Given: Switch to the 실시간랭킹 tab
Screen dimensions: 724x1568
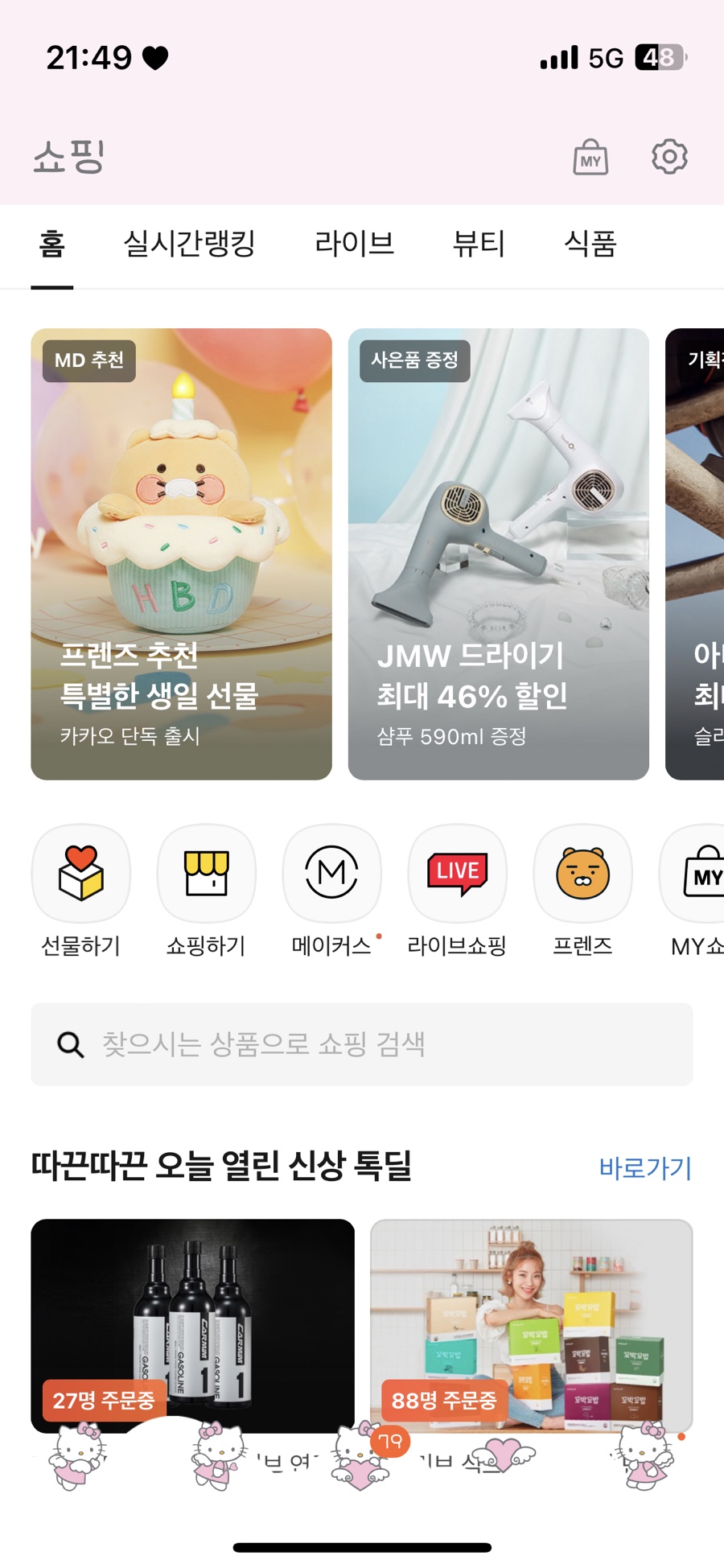Looking at the screenshot, I should click(189, 244).
